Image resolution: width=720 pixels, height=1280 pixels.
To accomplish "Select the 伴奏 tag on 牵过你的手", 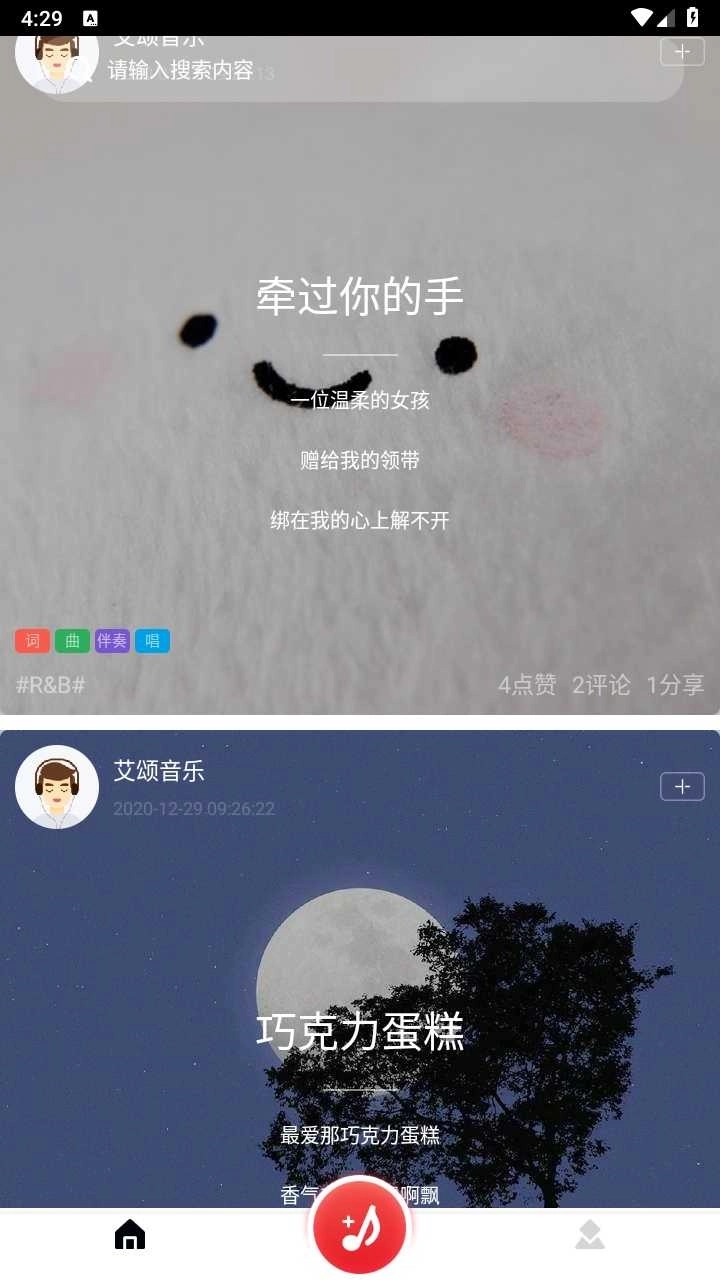I will (112, 641).
